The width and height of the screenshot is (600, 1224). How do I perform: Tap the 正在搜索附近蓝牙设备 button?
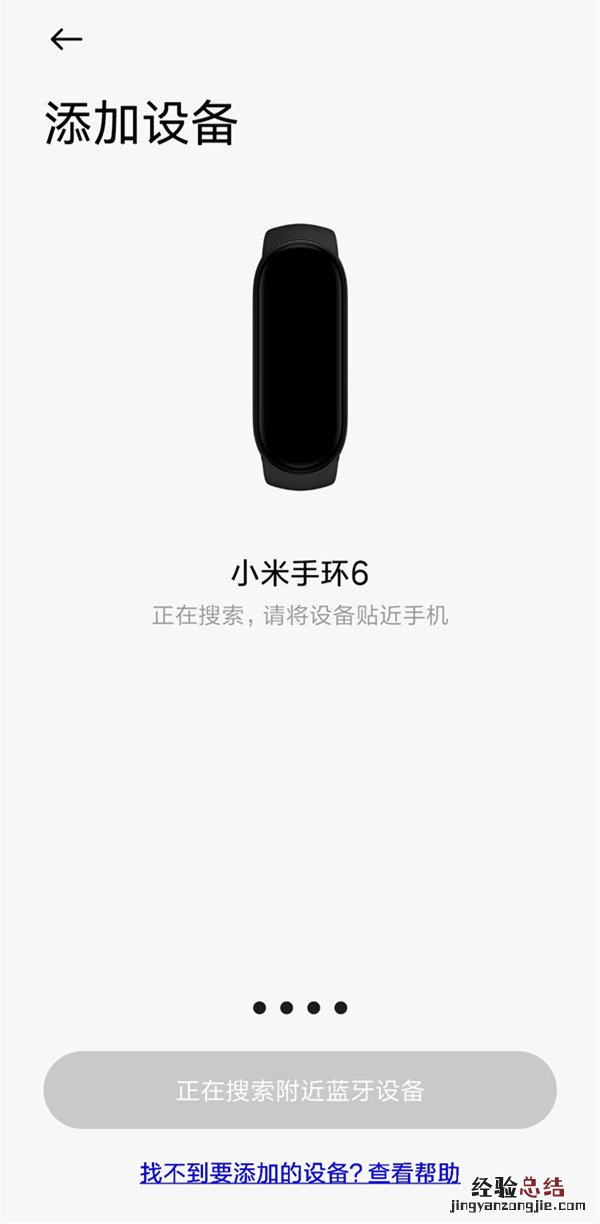point(300,1090)
